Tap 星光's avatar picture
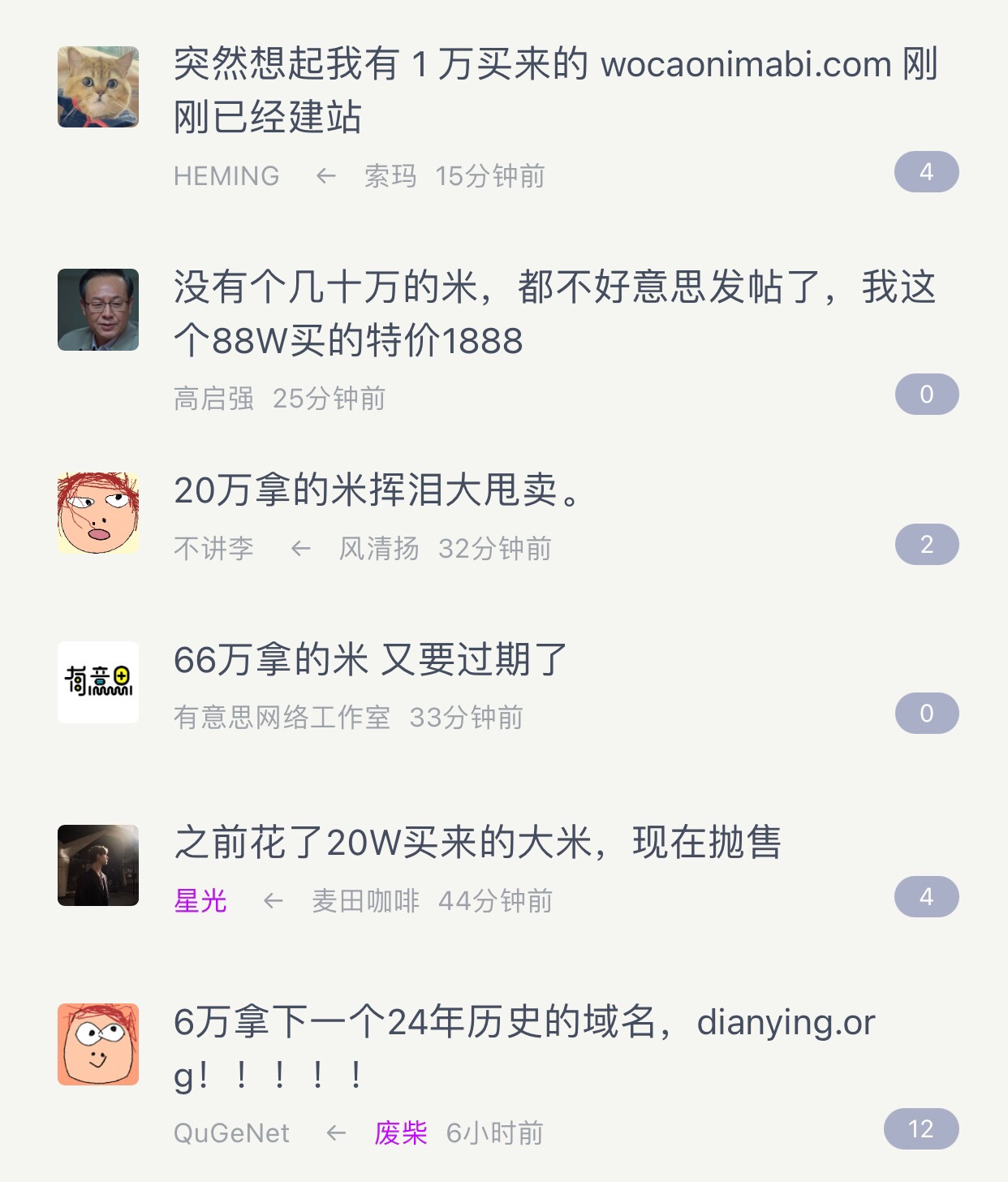 (98, 865)
